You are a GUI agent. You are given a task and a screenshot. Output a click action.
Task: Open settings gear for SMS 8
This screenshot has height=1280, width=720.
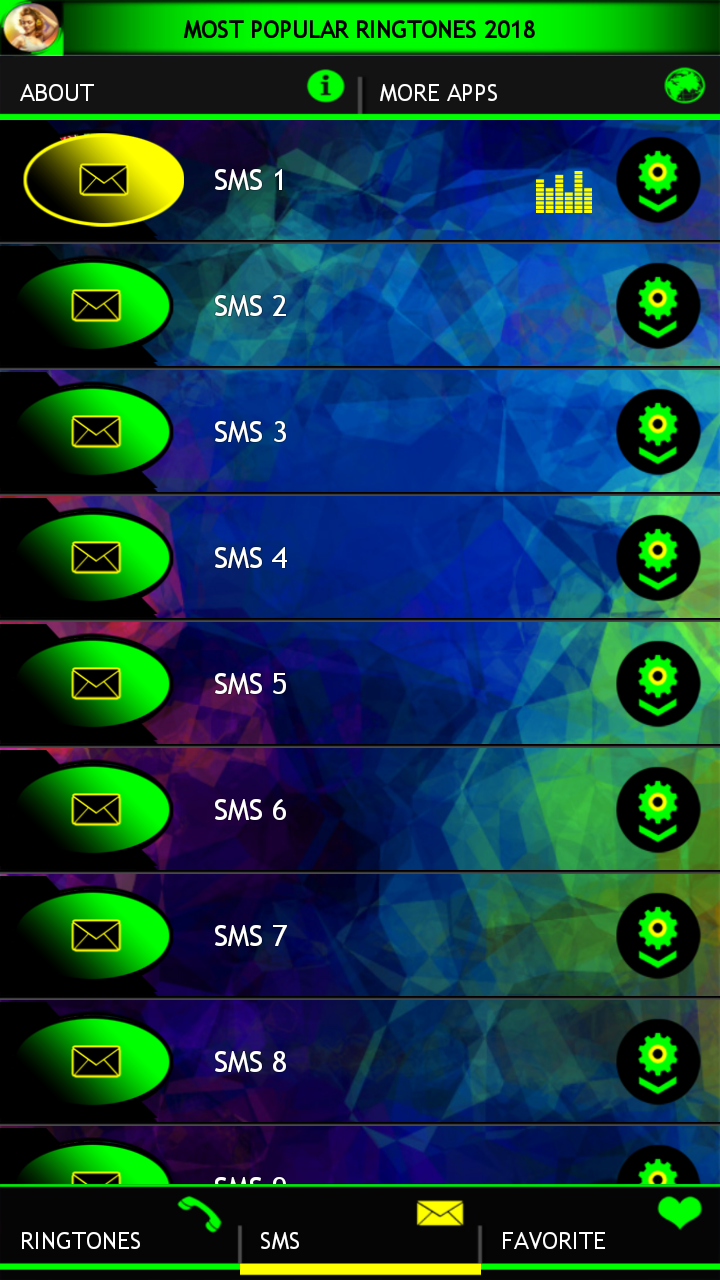[658, 1062]
